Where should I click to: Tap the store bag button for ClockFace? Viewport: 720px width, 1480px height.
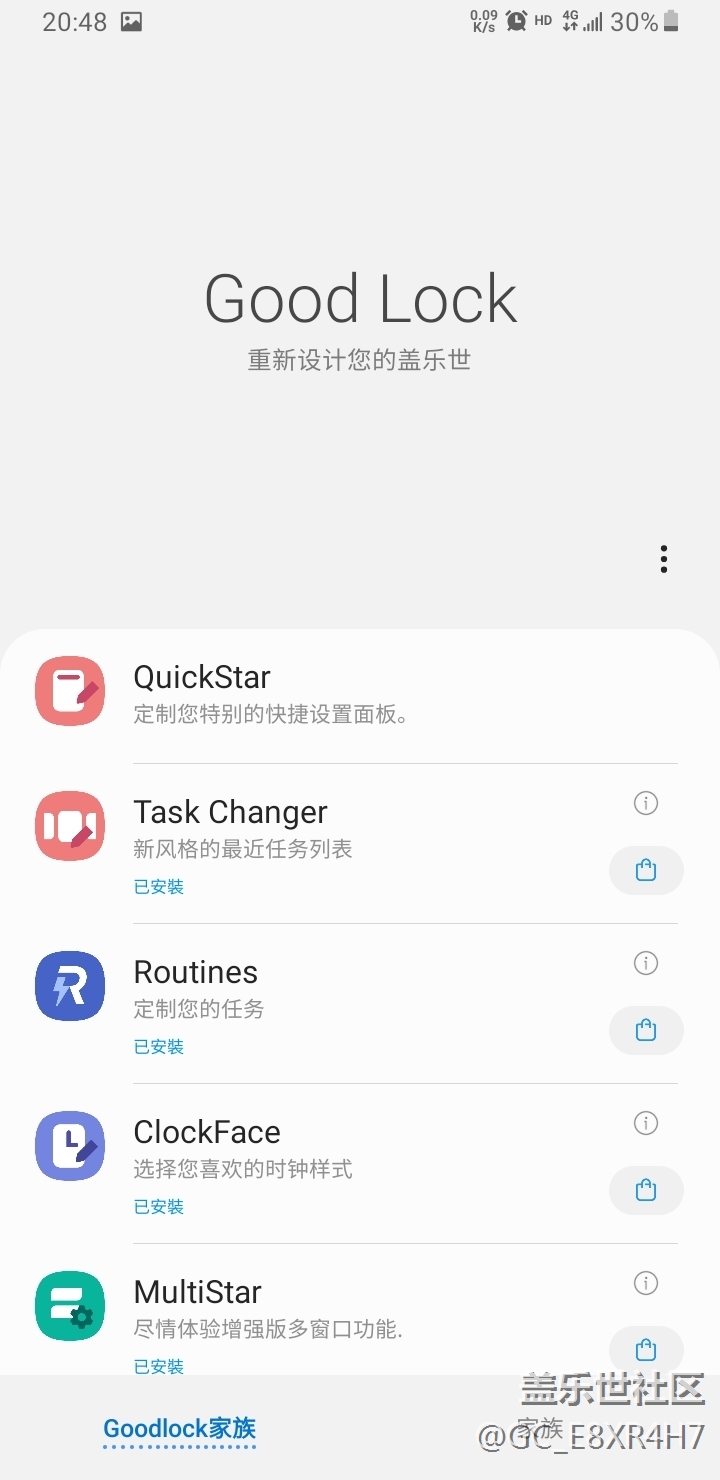point(646,1190)
